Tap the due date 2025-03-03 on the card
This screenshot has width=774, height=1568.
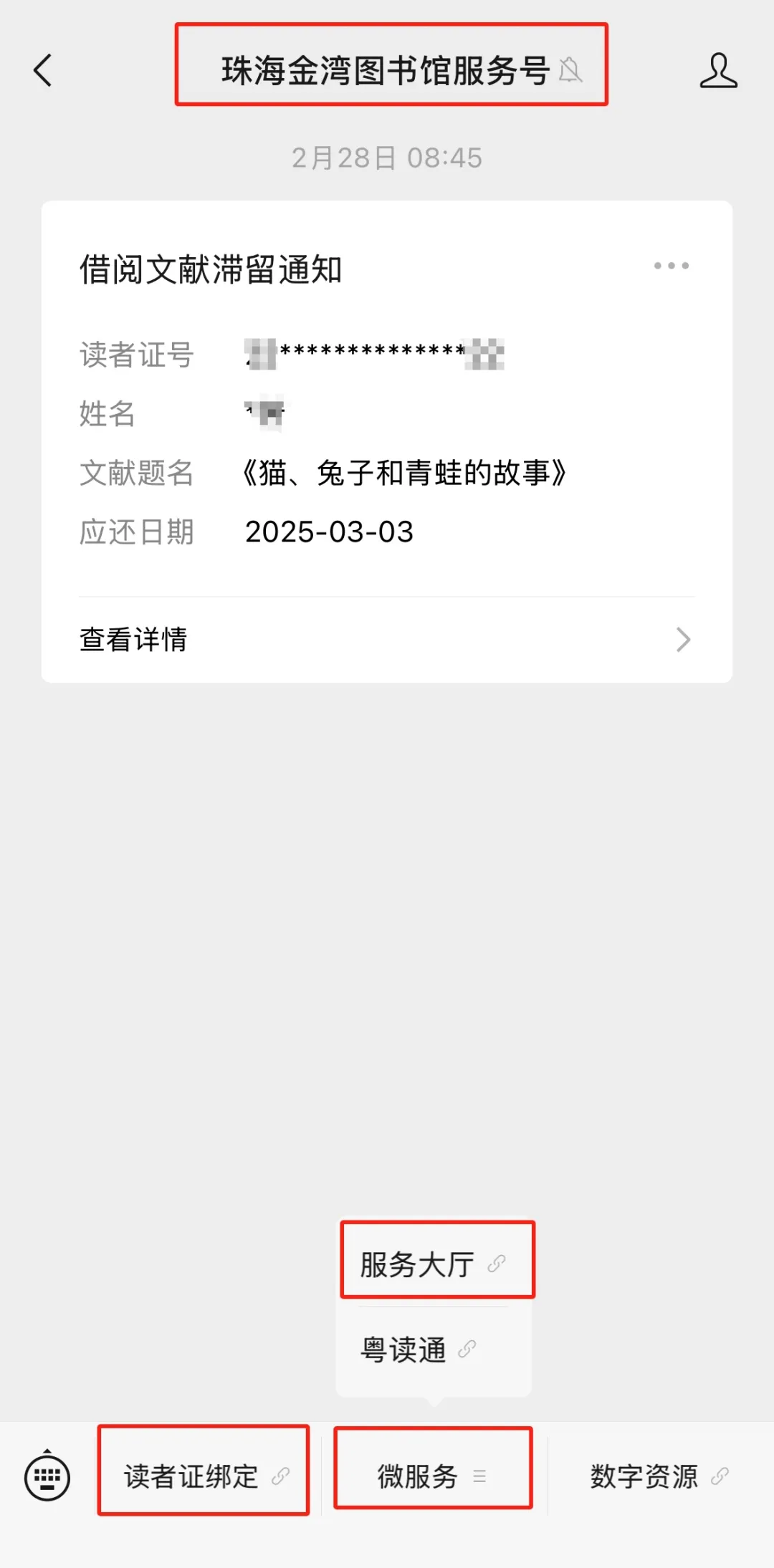point(328,532)
